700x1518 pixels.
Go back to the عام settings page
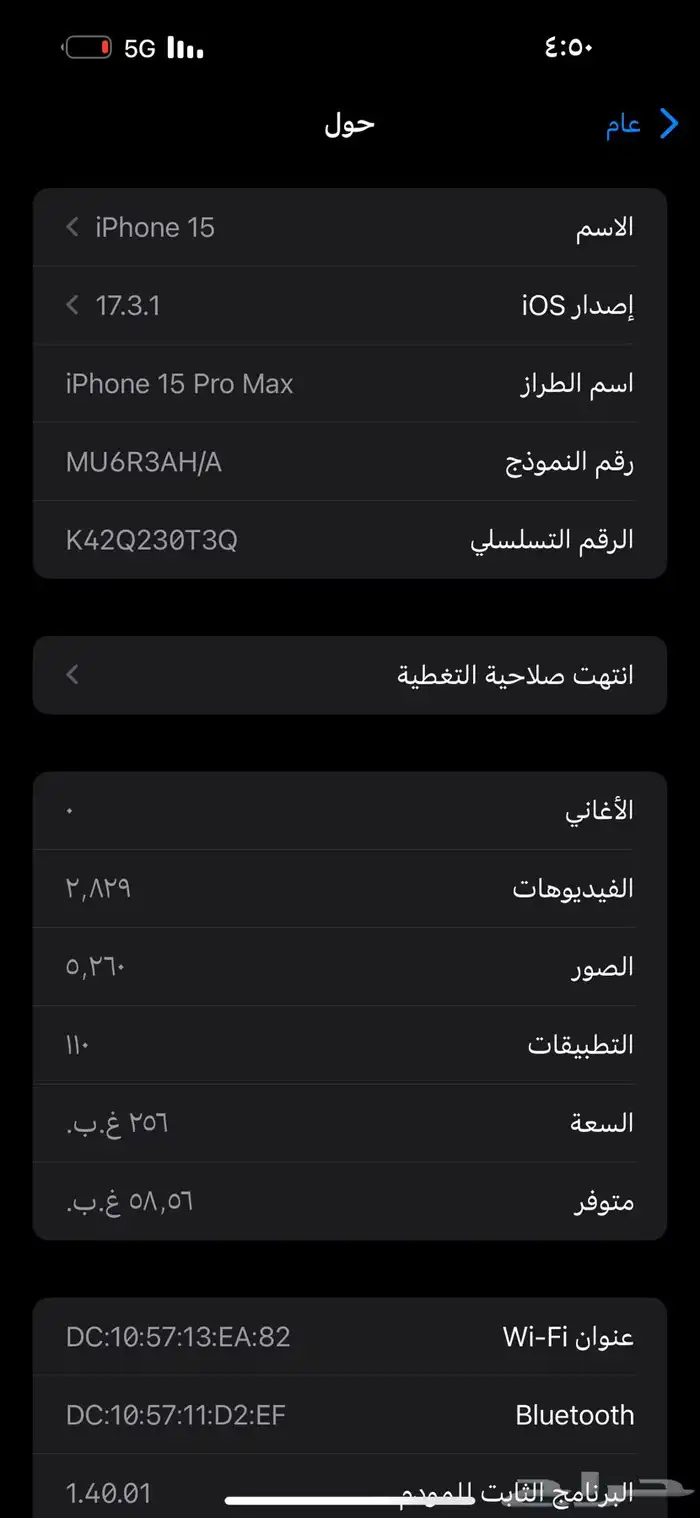(x=642, y=125)
